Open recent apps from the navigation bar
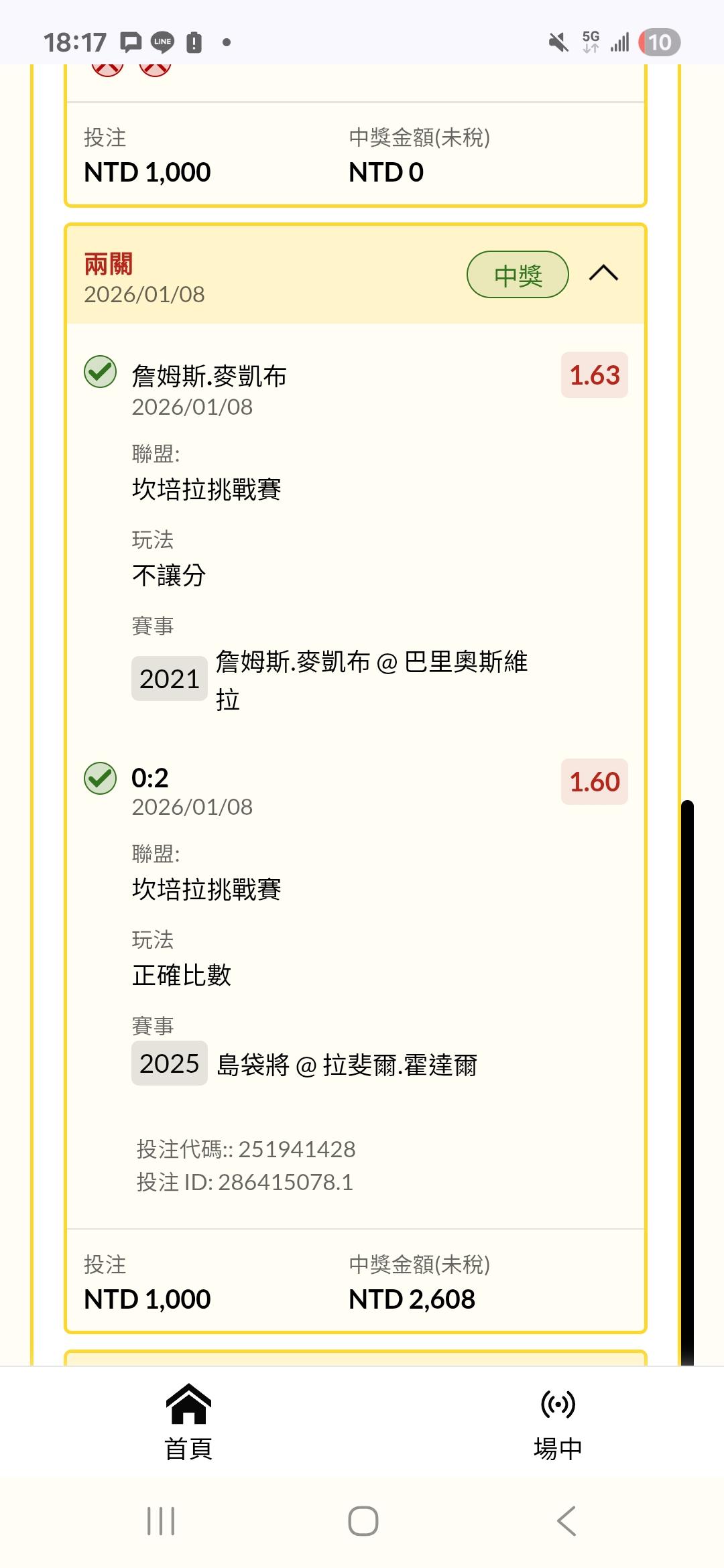The width and height of the screenshot is (724, 1568). click(161, 1521)
